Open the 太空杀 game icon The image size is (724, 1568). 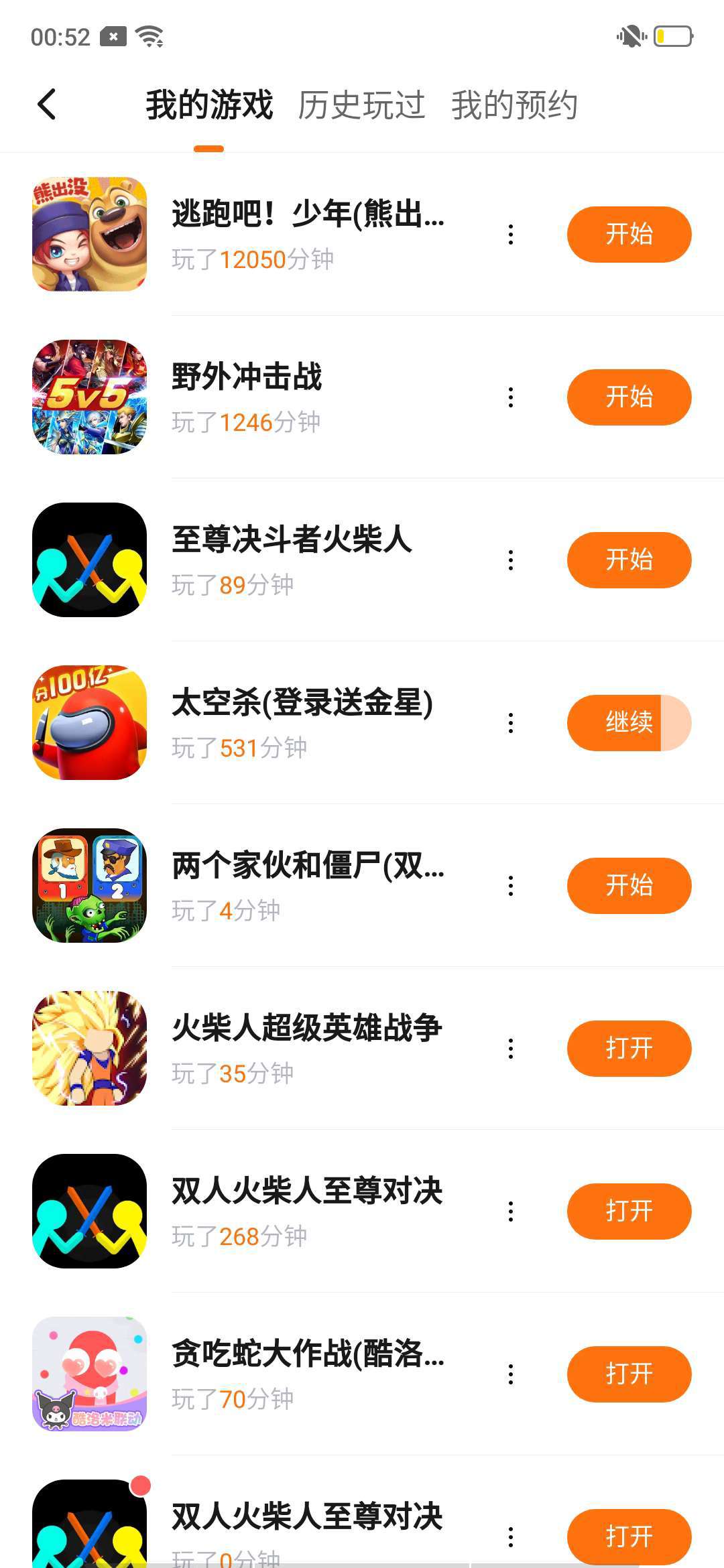click(x=90, y=723)
